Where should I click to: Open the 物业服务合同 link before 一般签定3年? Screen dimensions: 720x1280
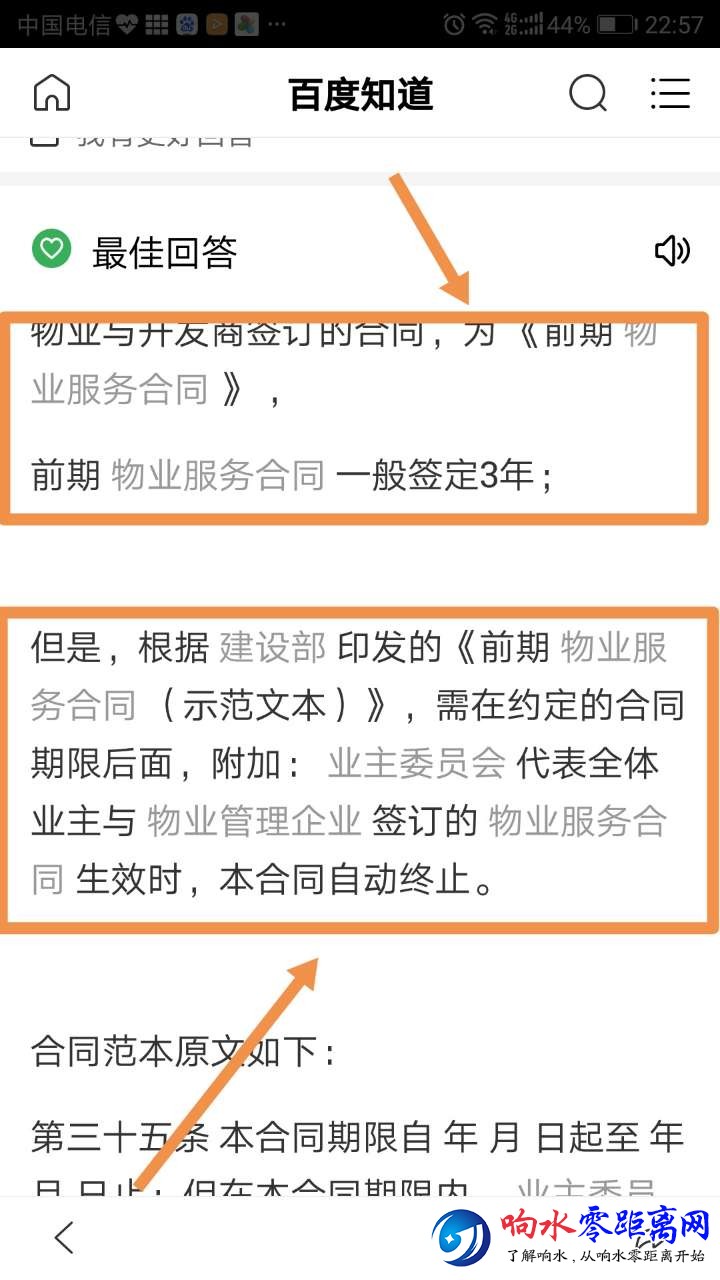coord(218,476)
